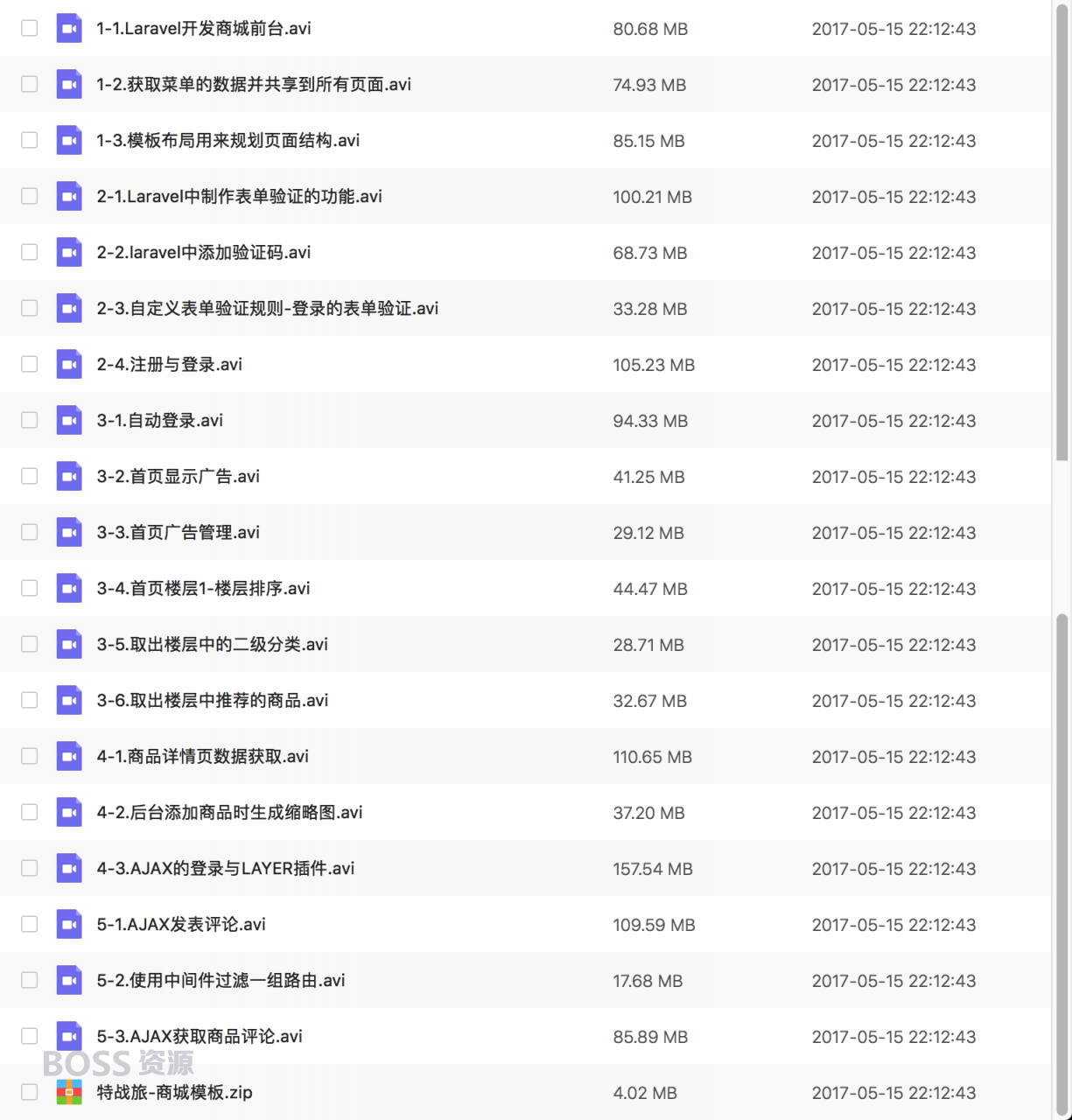Open the 3-1.自动登录.avi file
1072x1120 pixels.
pos(159,420)
